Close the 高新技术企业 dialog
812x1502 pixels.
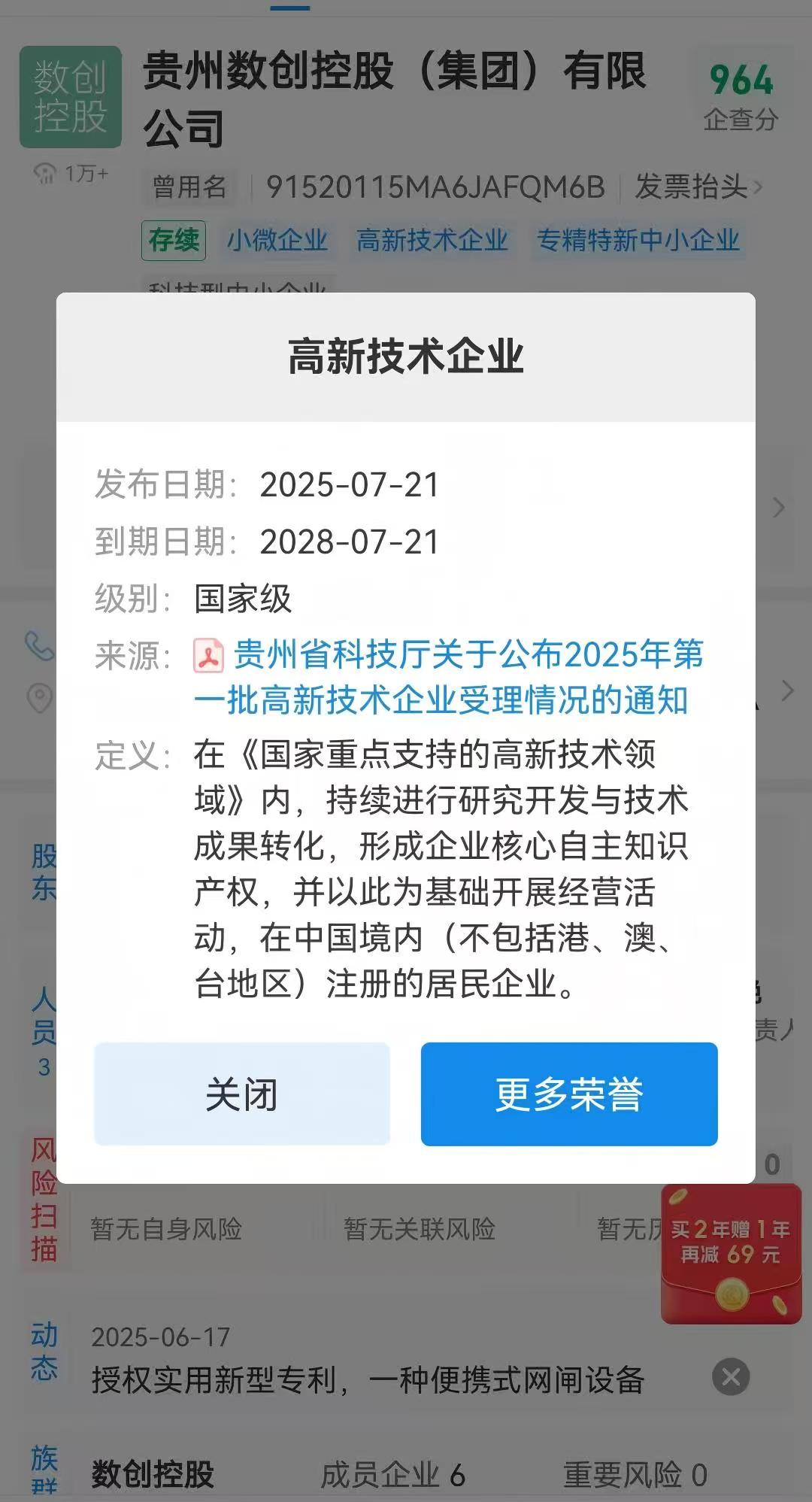pos(241,1094)
